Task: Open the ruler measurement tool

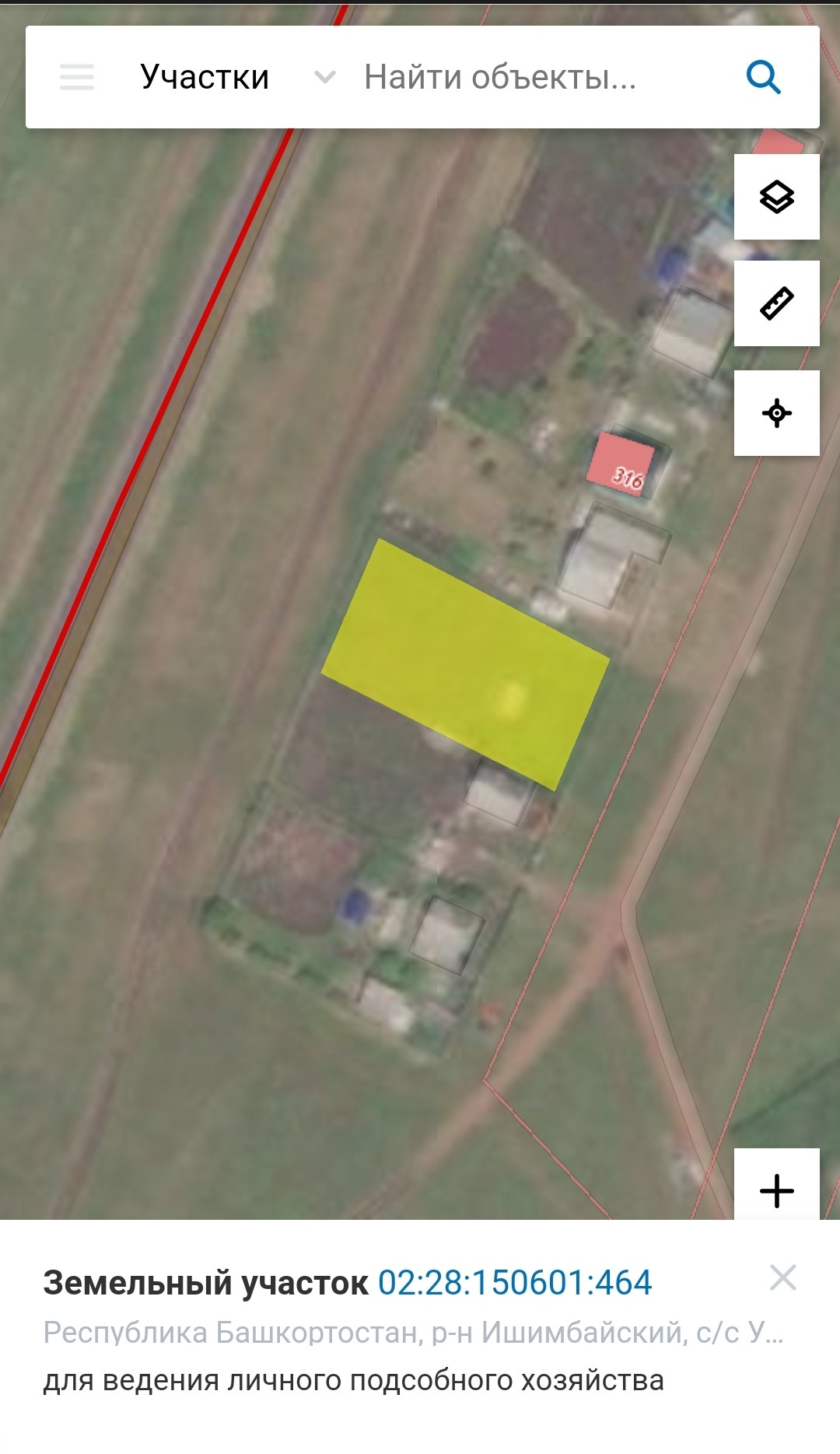Action: [776, 303]
